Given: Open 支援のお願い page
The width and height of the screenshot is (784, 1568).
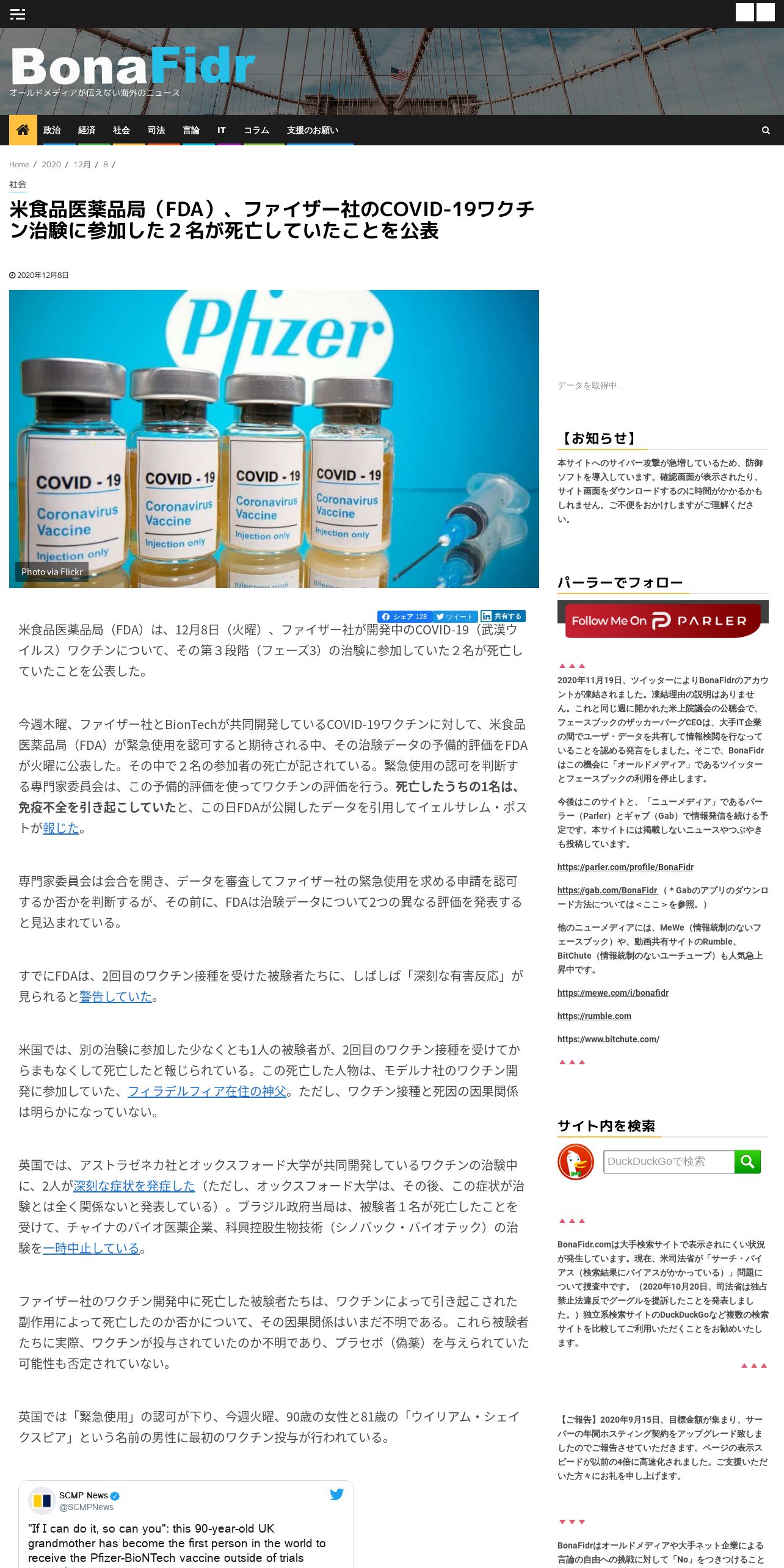Looking at the screenshot, I should pyautogui.click(x=313, y=130).
